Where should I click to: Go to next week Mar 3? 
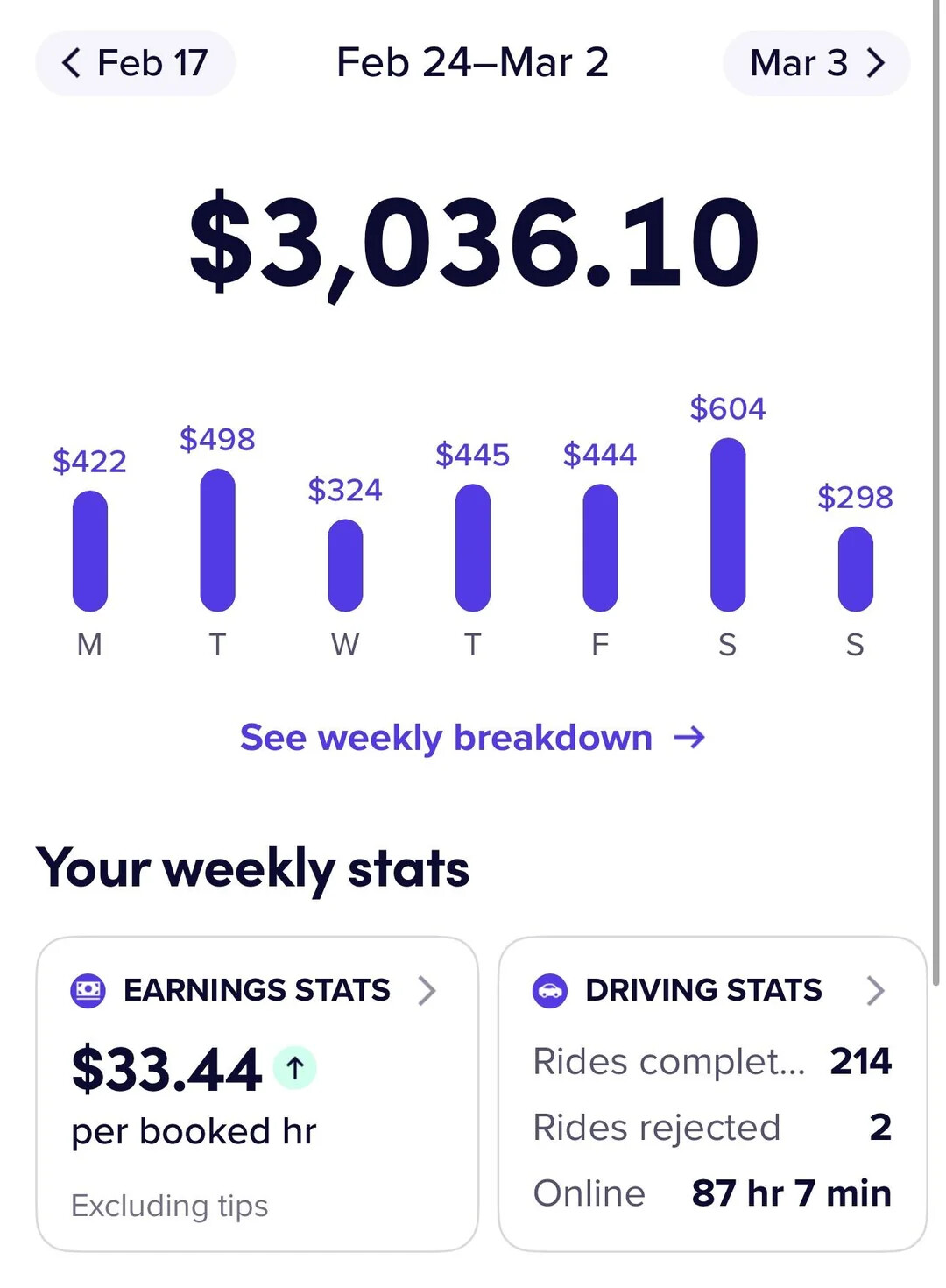pyautogui.click(x=815, y=63)
